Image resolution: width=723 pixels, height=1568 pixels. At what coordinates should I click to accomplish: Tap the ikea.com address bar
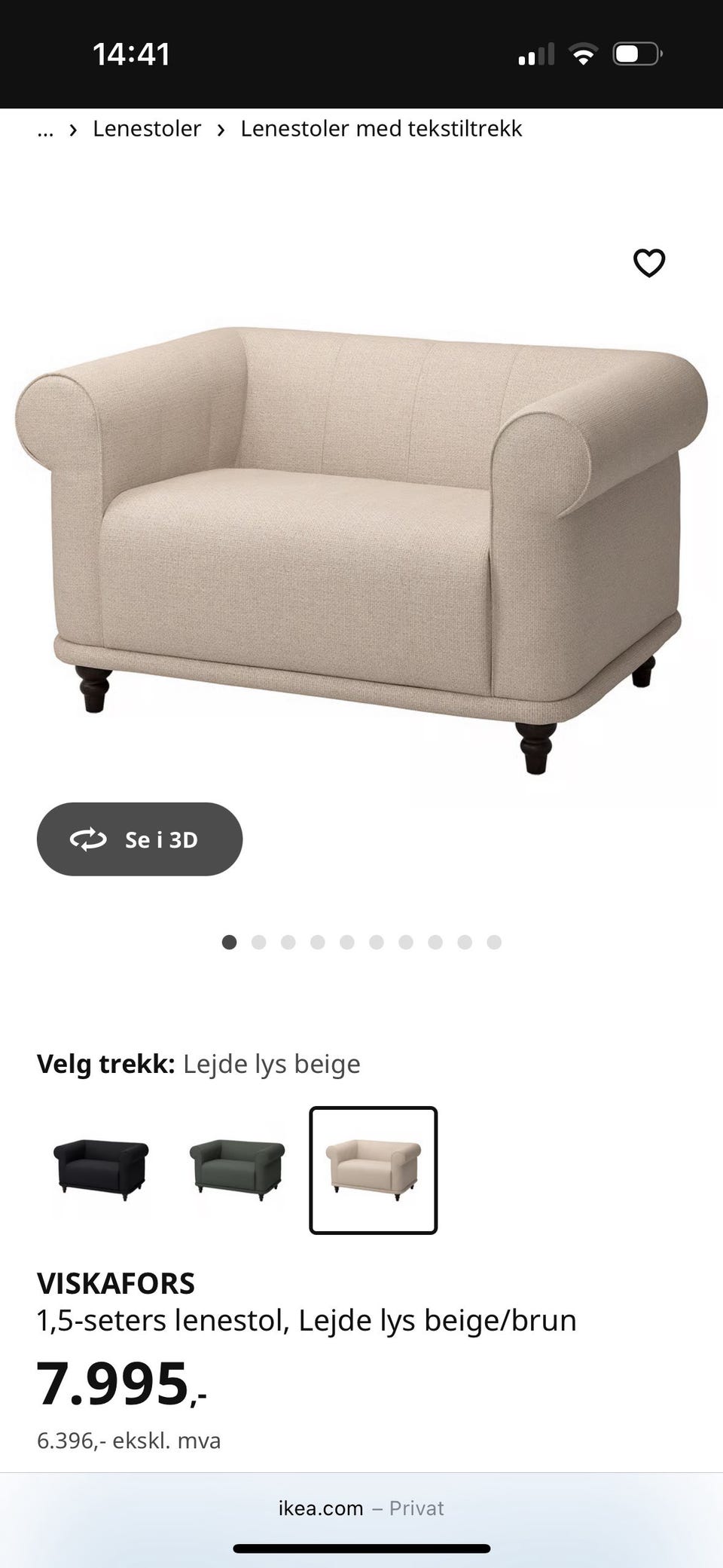click(x=361, y=1508)
